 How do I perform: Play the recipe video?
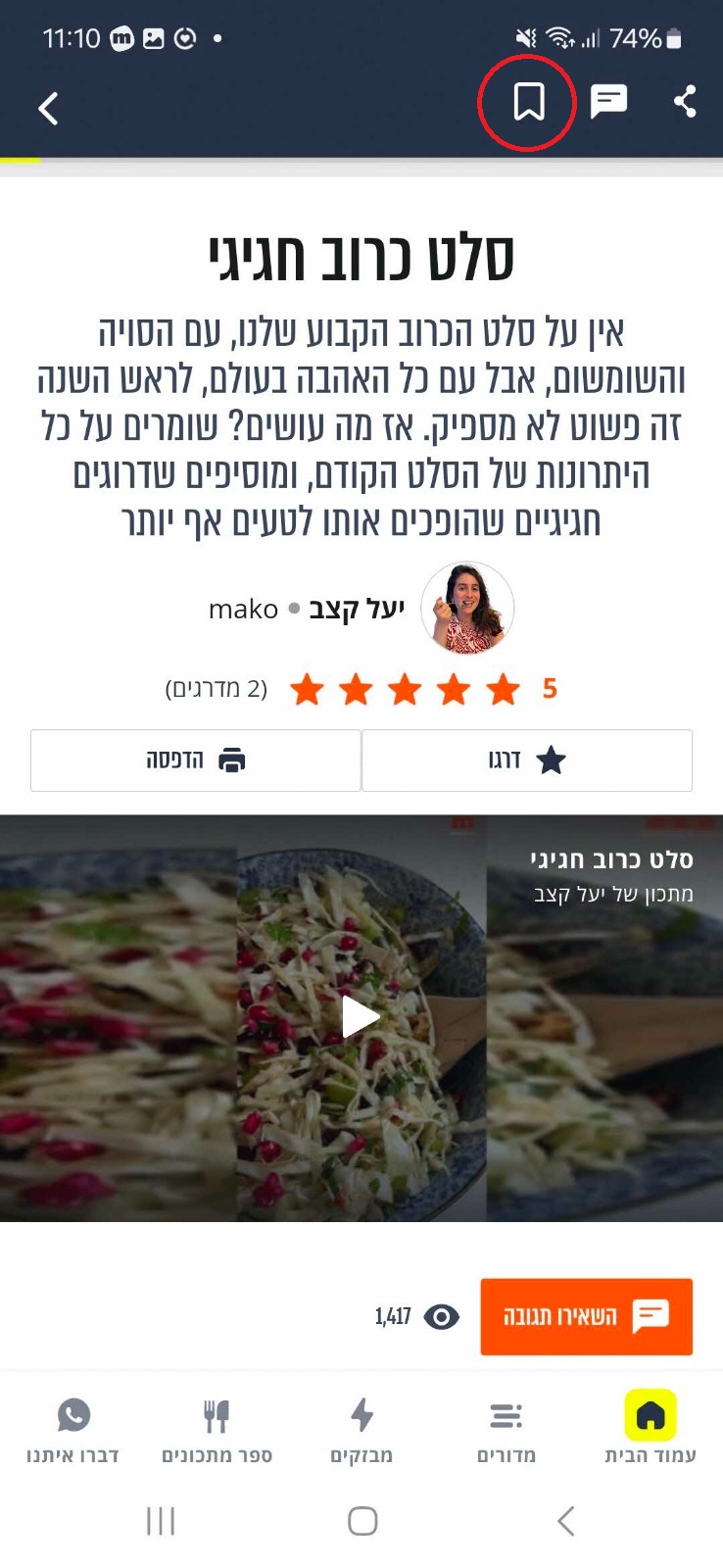(x=361, y=1017)
